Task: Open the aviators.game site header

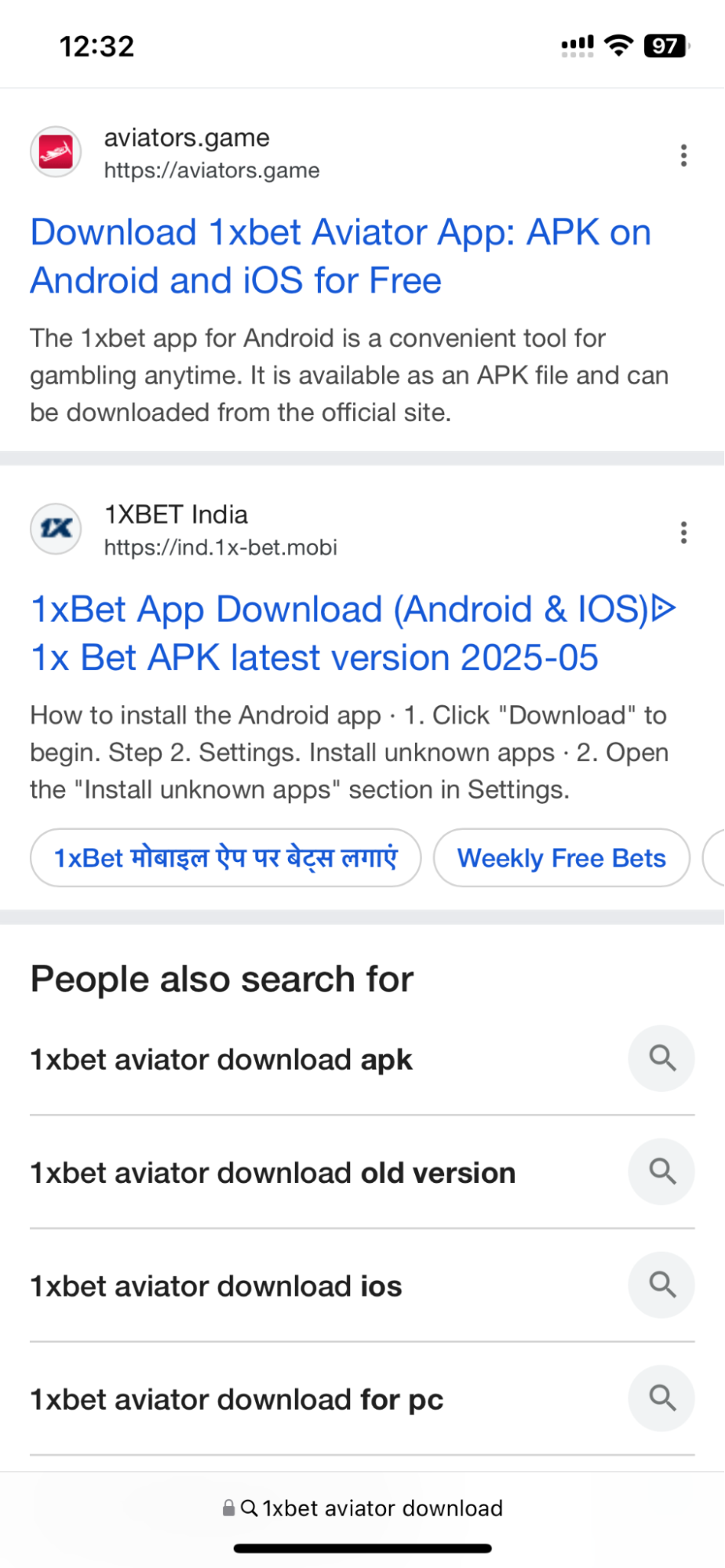Action: coord(186,152)
